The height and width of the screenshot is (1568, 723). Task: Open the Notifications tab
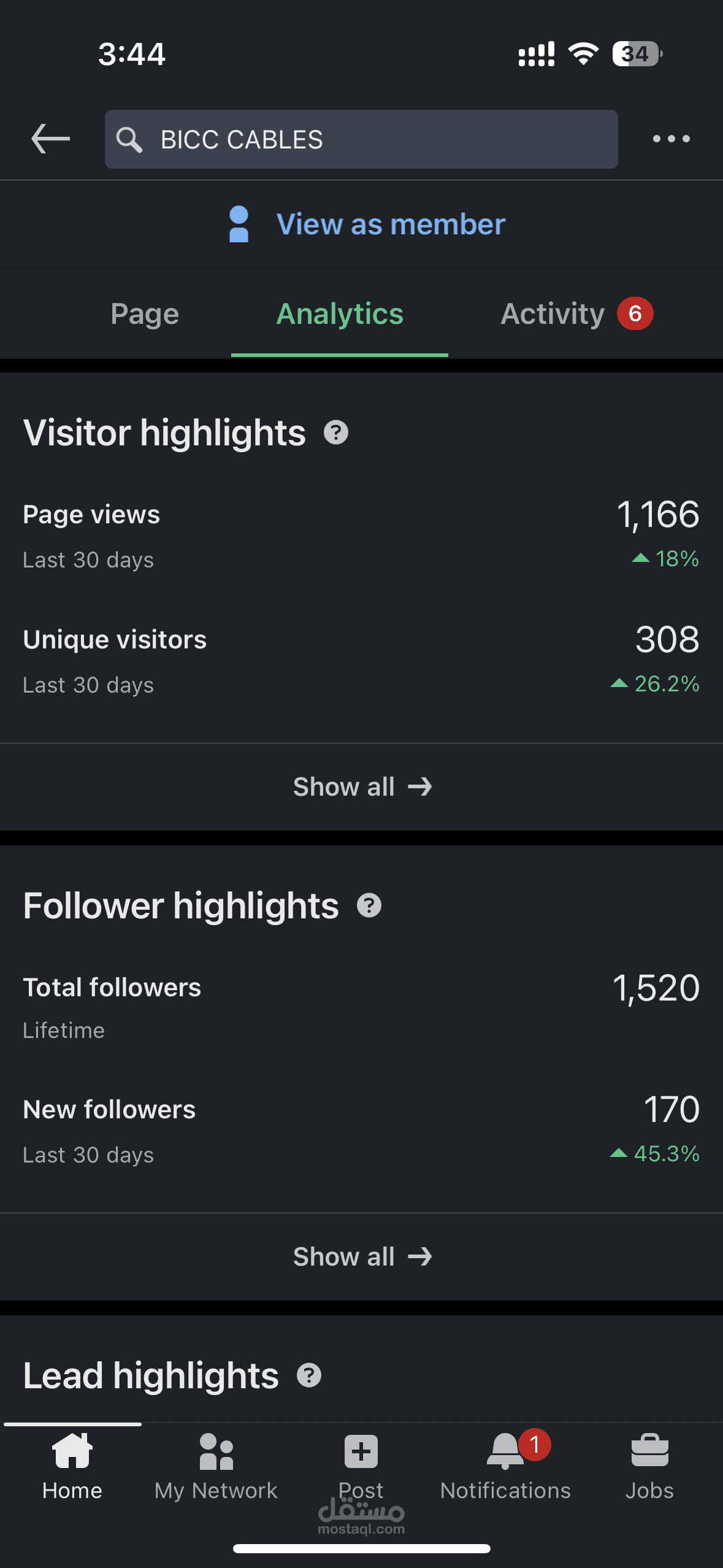pyautogui.click(x=505, y=1467)
